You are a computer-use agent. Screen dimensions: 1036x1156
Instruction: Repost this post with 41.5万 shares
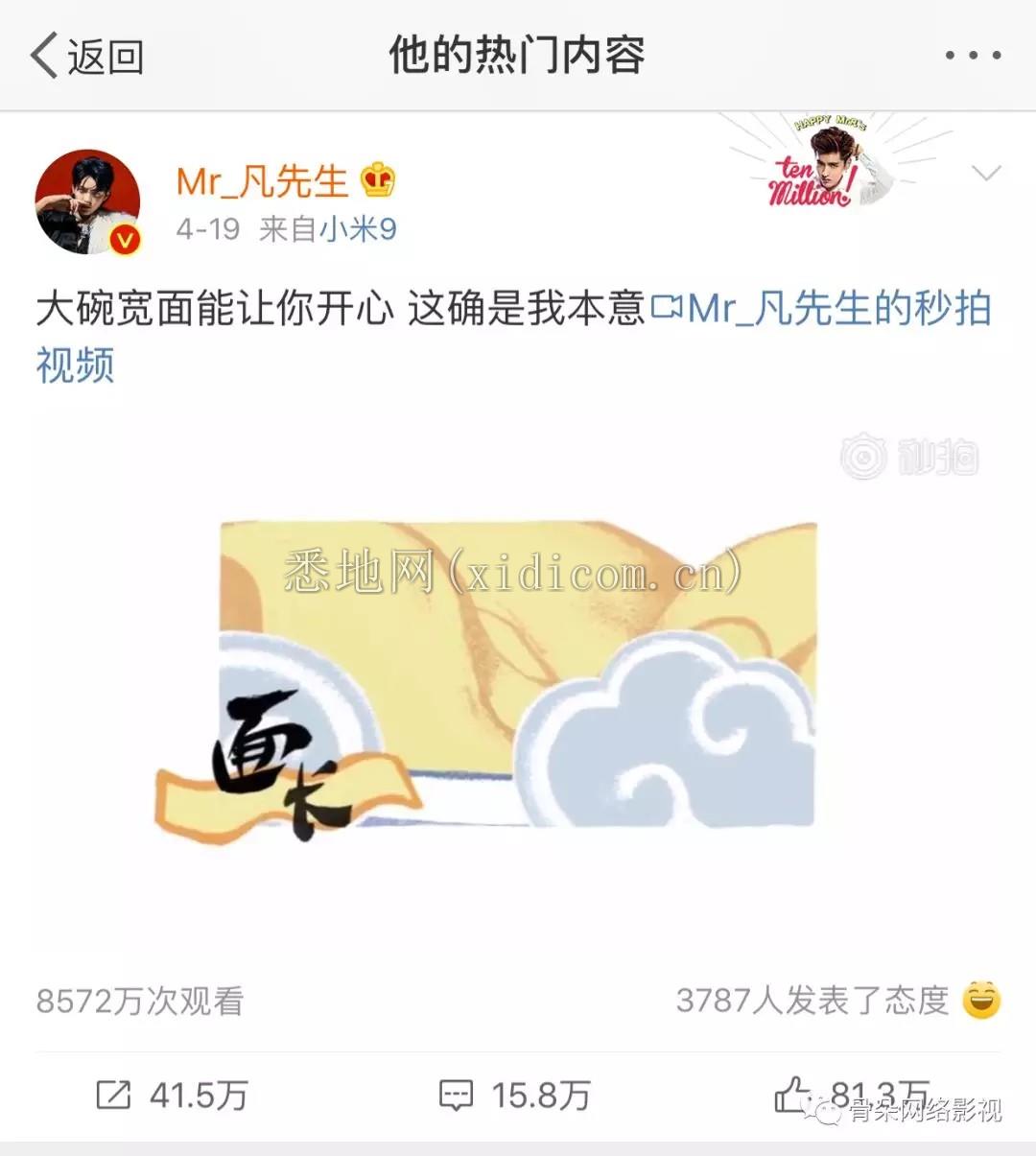[173, 1095]
